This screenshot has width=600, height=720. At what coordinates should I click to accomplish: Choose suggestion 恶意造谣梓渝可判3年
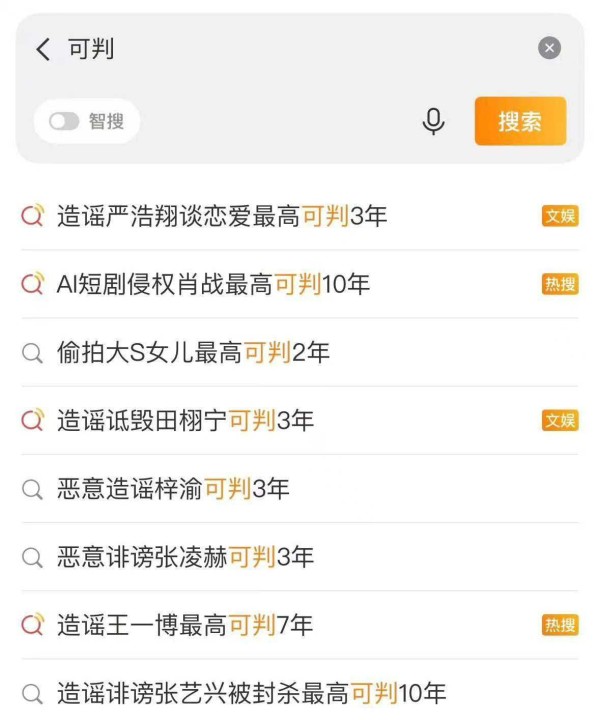coord(173,489)
